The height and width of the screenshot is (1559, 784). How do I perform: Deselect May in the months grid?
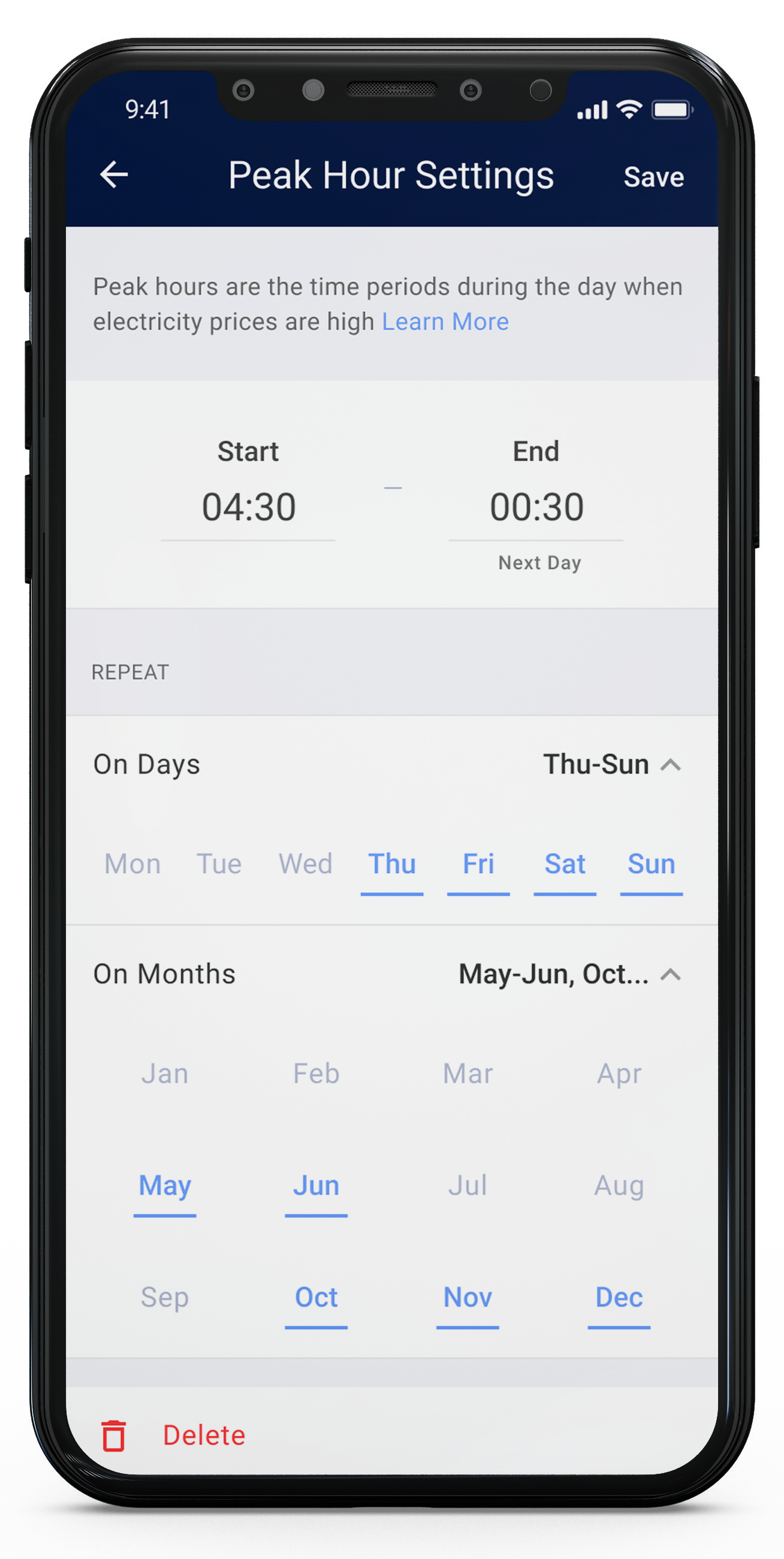[165, 1185]
